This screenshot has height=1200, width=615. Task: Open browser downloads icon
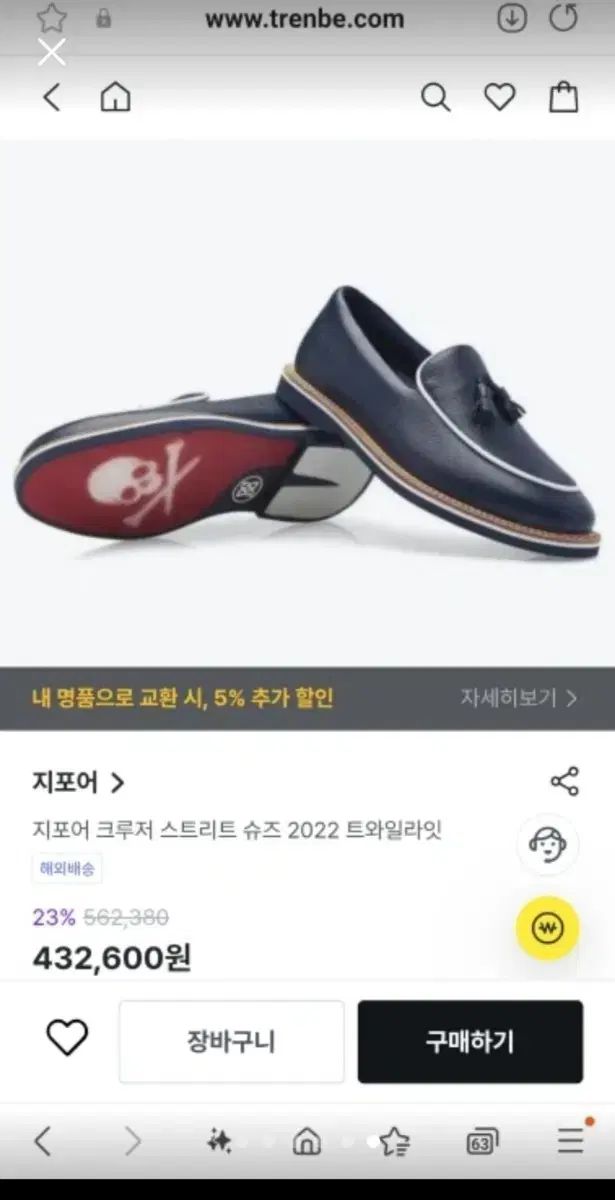[x=512, y=18]
